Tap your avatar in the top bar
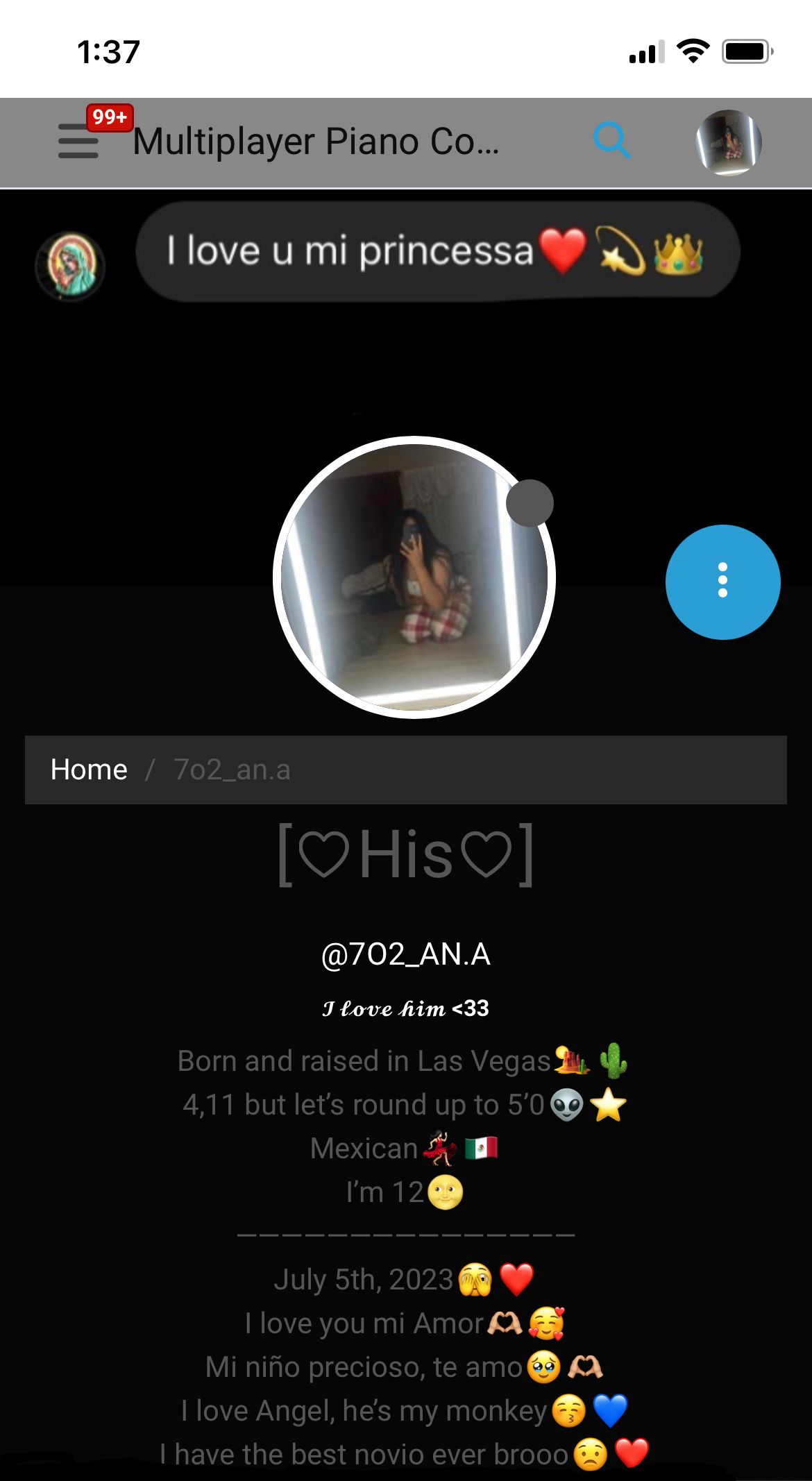This screenshot has height=1481, width=812. coord(729,142)
